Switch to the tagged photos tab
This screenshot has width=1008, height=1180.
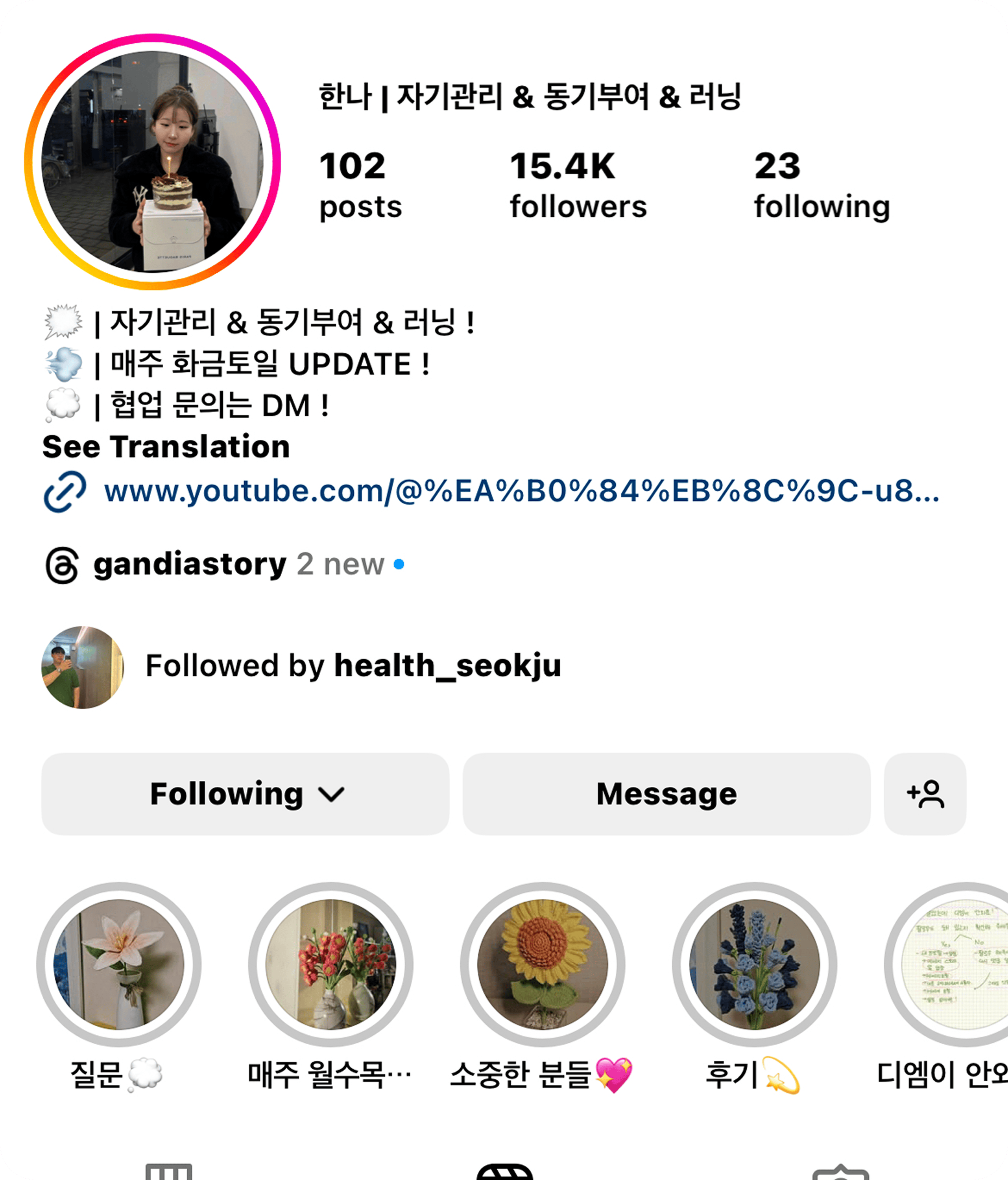tap(840, 1172)
